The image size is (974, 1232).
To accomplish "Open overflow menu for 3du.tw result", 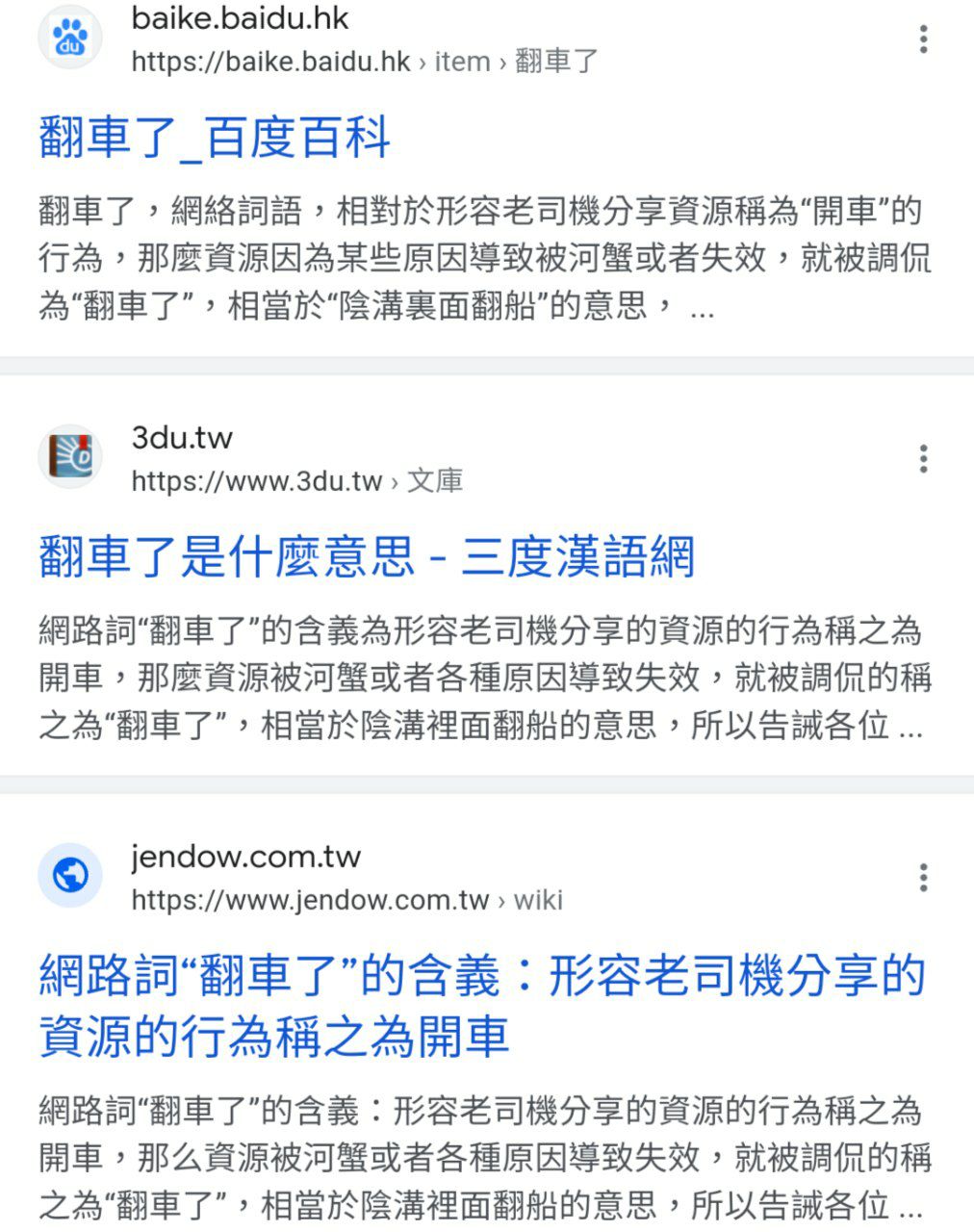I will click(923, 459).
